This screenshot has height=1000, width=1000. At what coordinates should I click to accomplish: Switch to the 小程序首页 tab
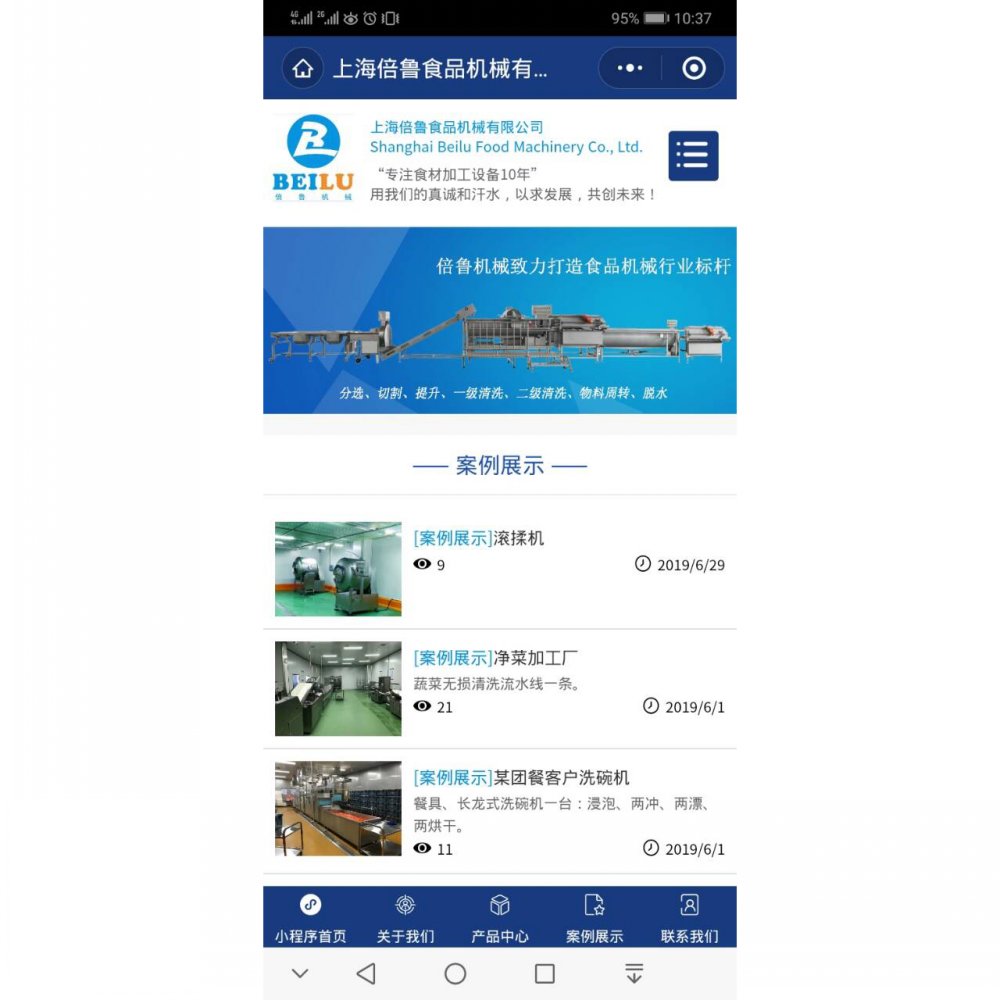[310, 919]
